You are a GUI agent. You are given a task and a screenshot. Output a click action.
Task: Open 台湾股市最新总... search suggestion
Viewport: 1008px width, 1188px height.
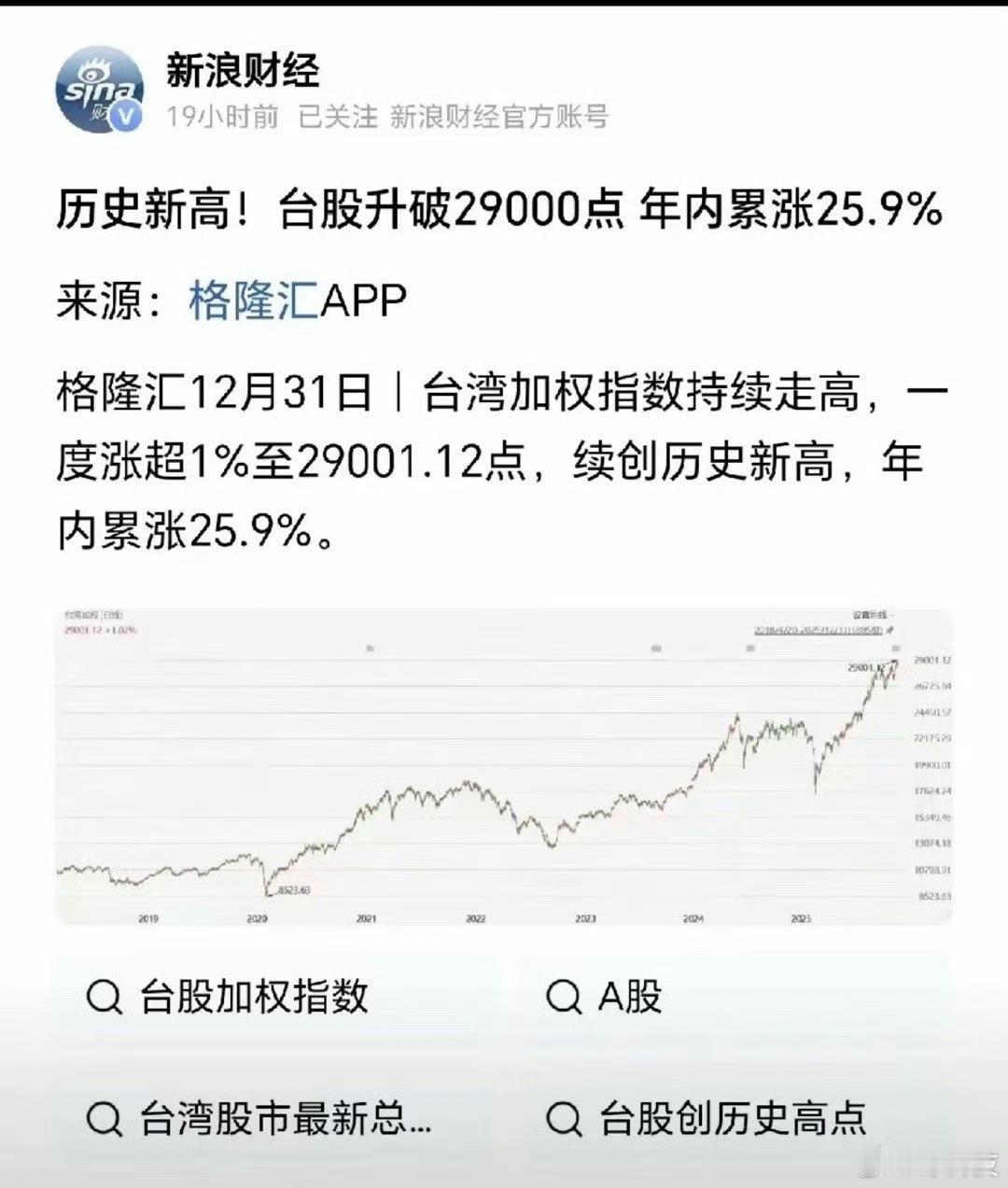pos(283,1118)
